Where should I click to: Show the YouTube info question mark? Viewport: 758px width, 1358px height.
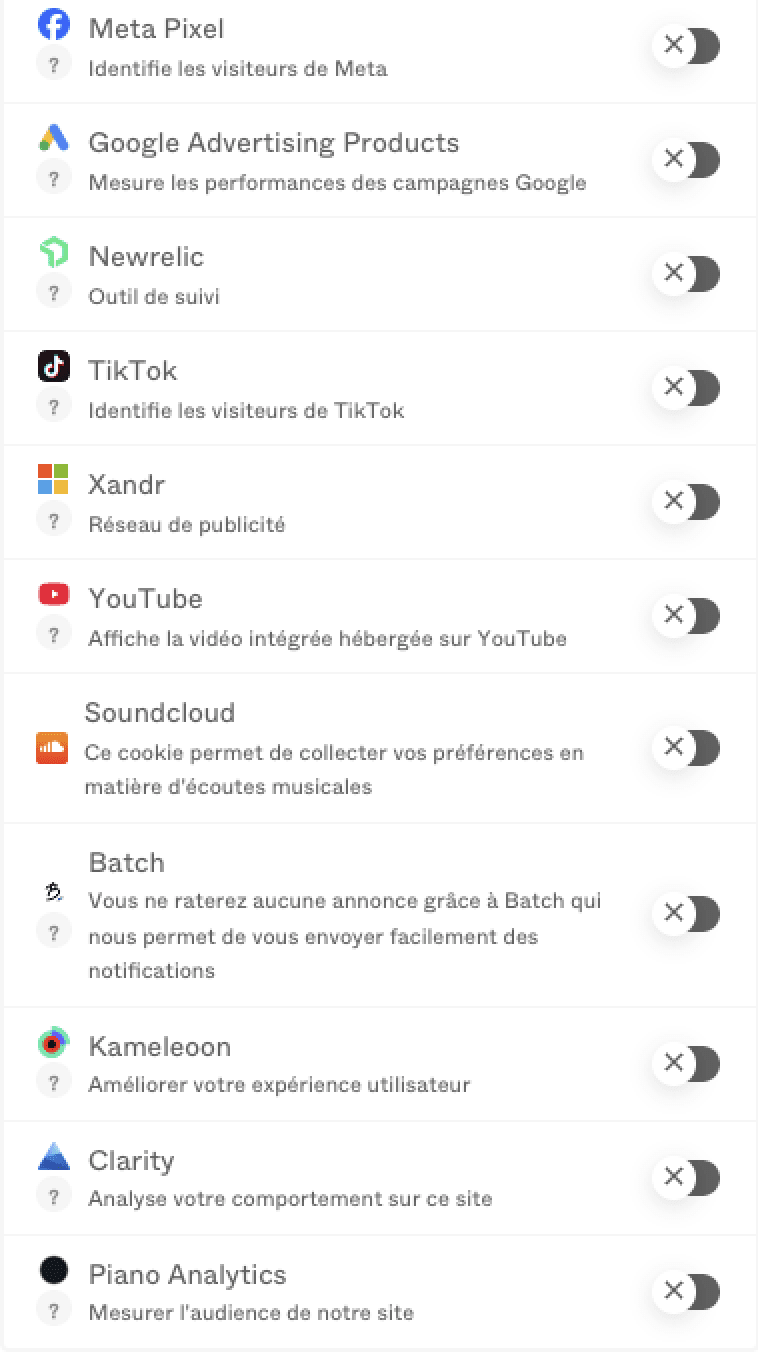coord(54,635)
